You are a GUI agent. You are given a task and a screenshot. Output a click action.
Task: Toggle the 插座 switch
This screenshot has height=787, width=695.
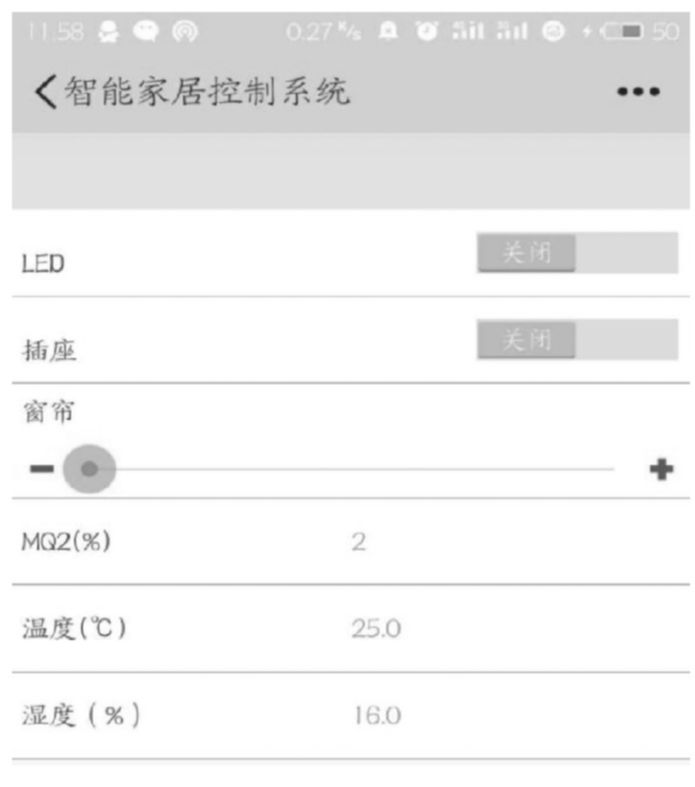click(x=577, y=341)
